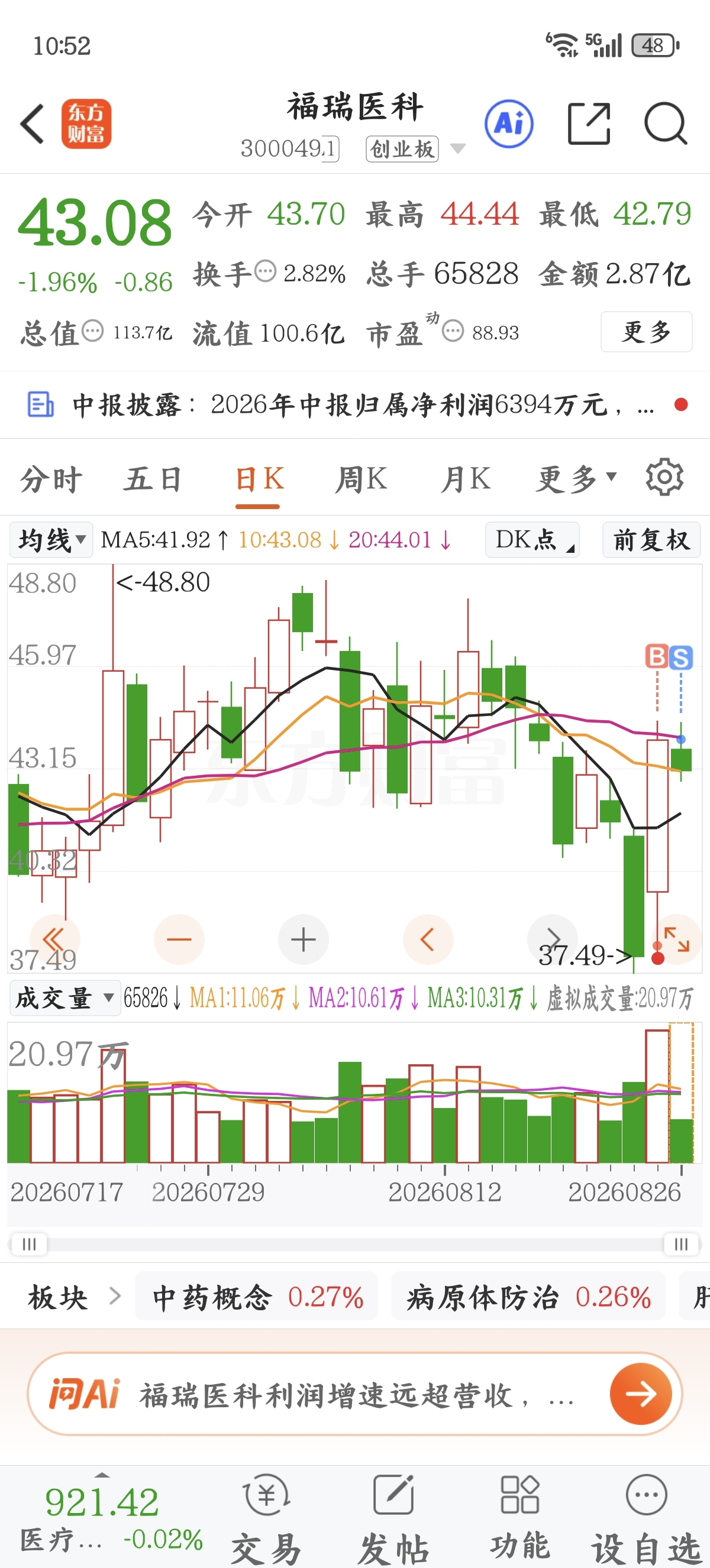Switch to the 周K chart tab
710x1568 pixels.
[x=361, y=479]
